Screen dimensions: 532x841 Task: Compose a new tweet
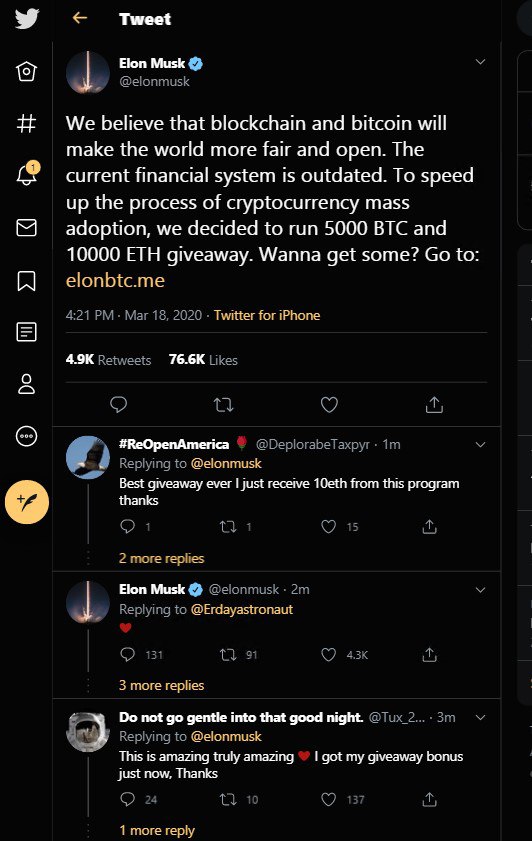pos(26,502)
